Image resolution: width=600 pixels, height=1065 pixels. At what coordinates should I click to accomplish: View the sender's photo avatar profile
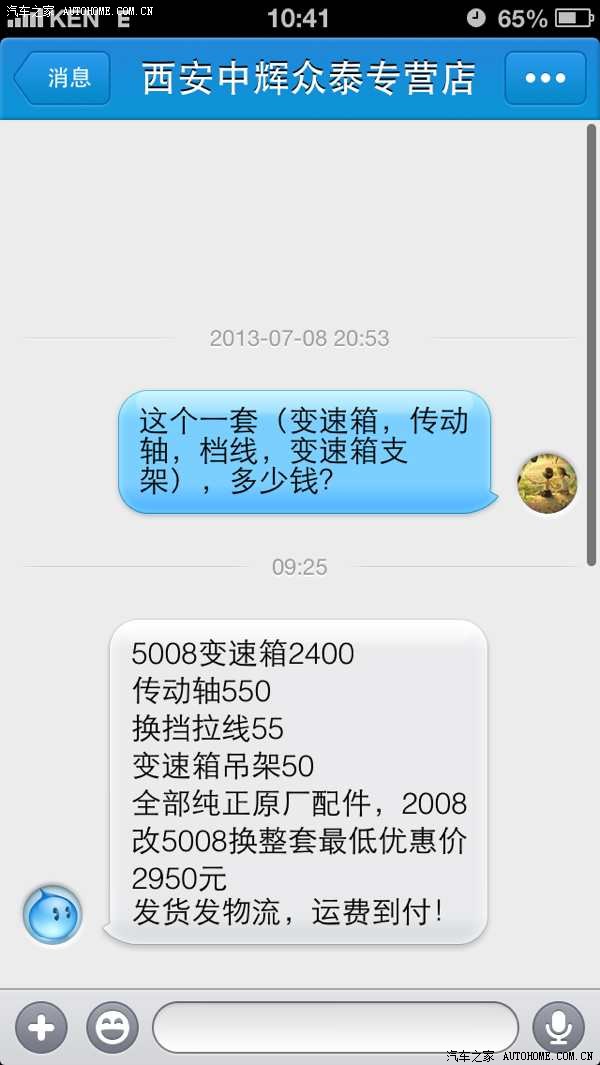[547, 484]
